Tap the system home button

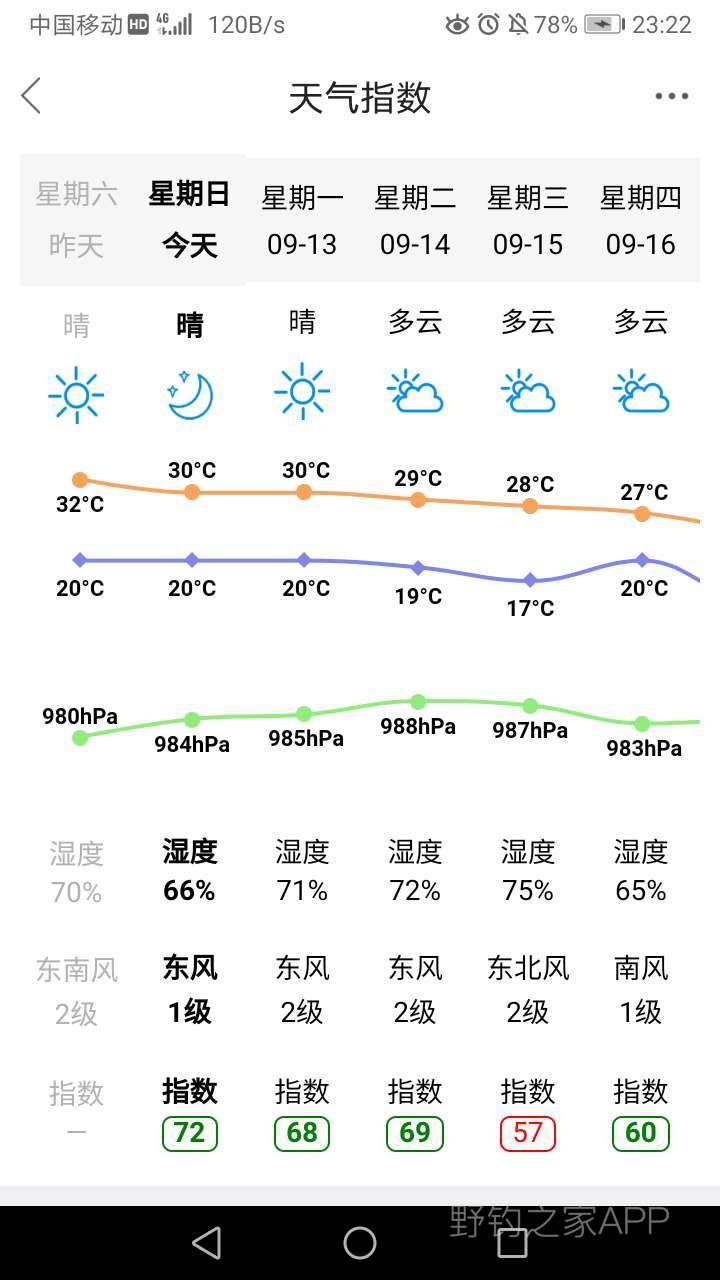click(x=360, y=1243)
